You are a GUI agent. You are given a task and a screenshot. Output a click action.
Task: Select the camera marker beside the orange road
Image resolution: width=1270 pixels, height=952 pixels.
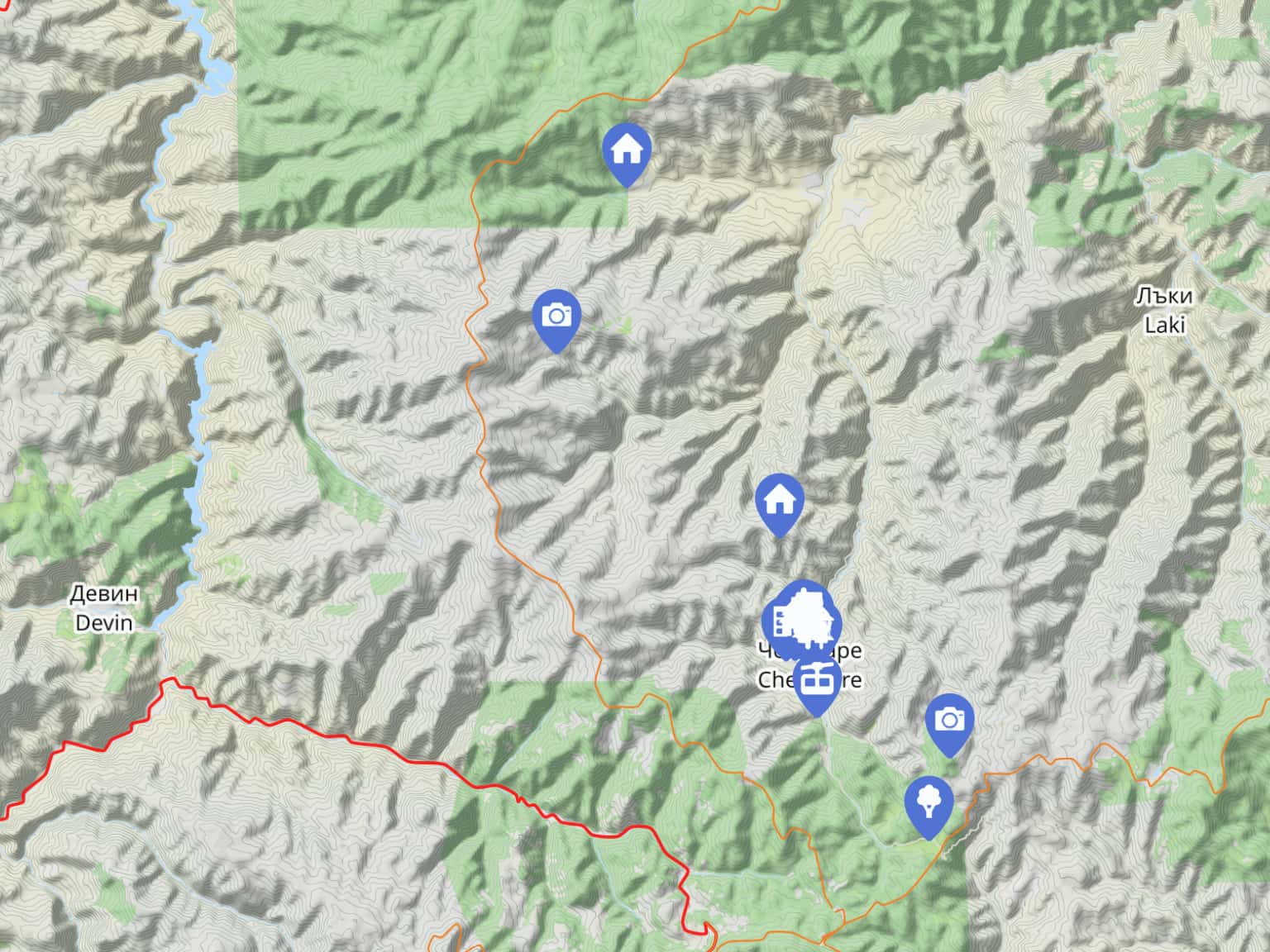point(556,316)
